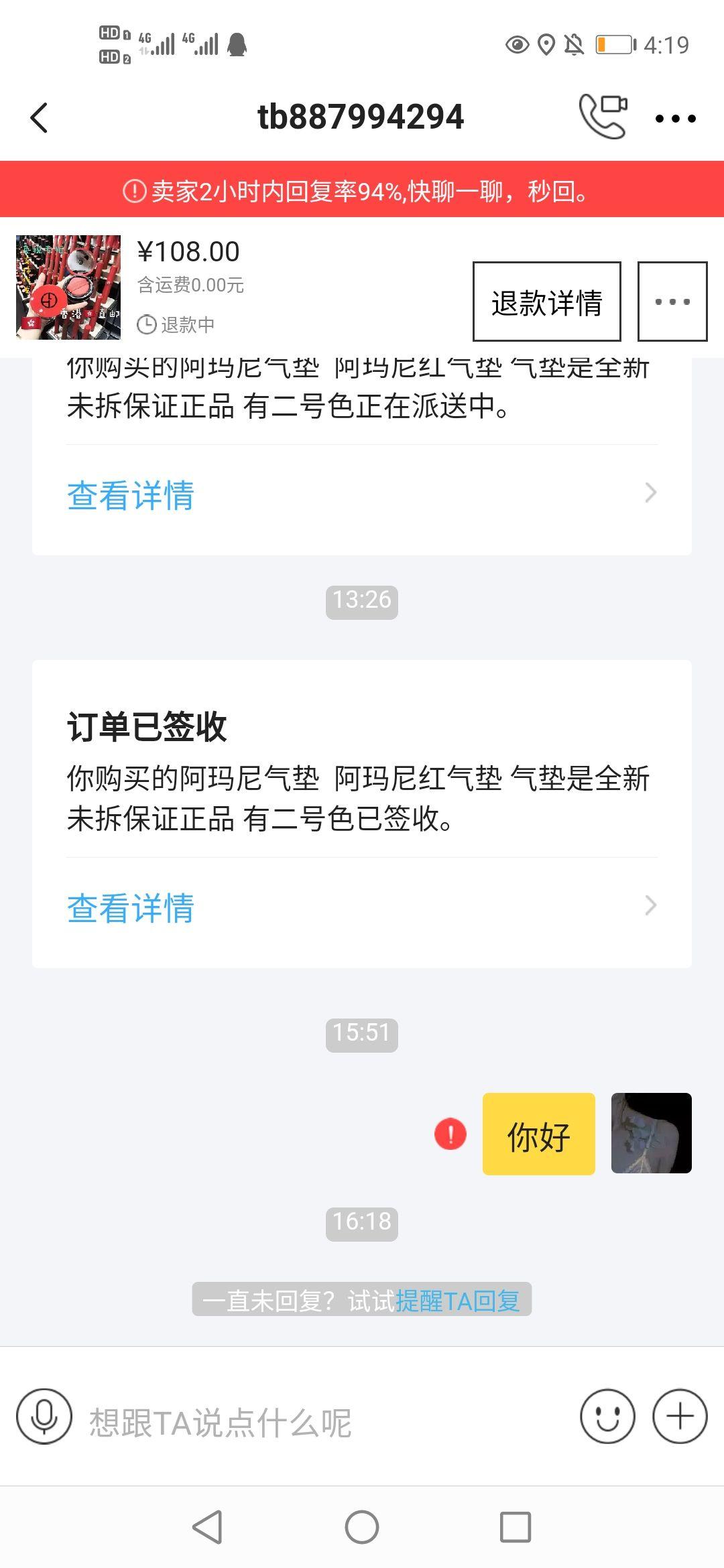
Task: Start a voice or video call
Action: [x=603, y=117]
